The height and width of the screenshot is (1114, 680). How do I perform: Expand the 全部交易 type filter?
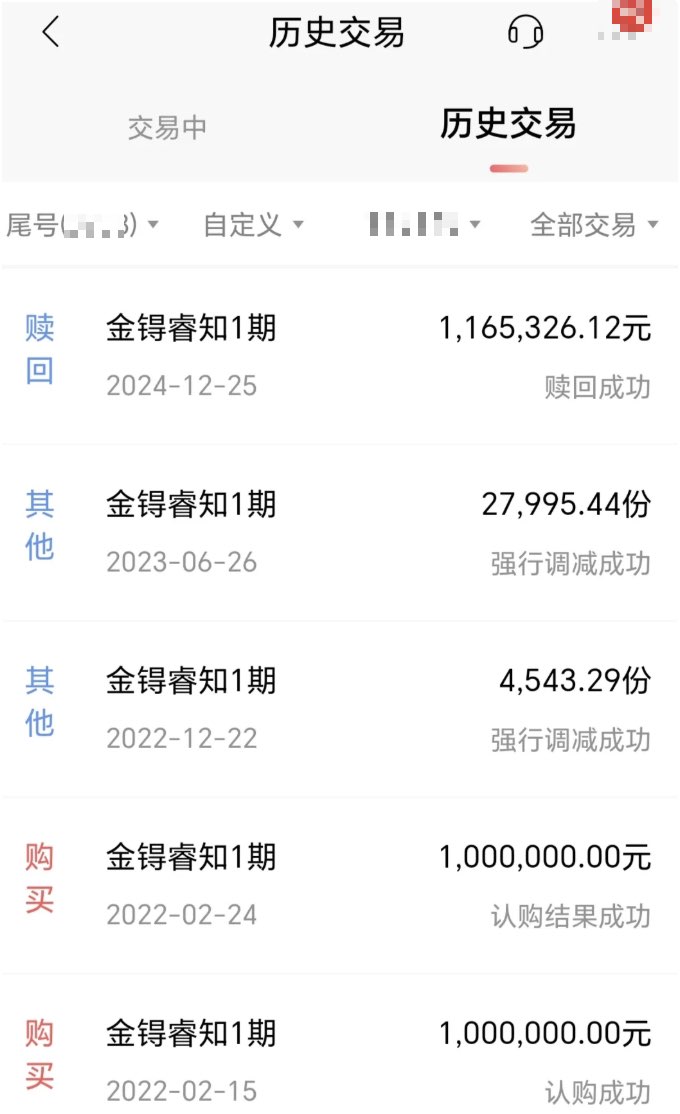click(594, 225)
